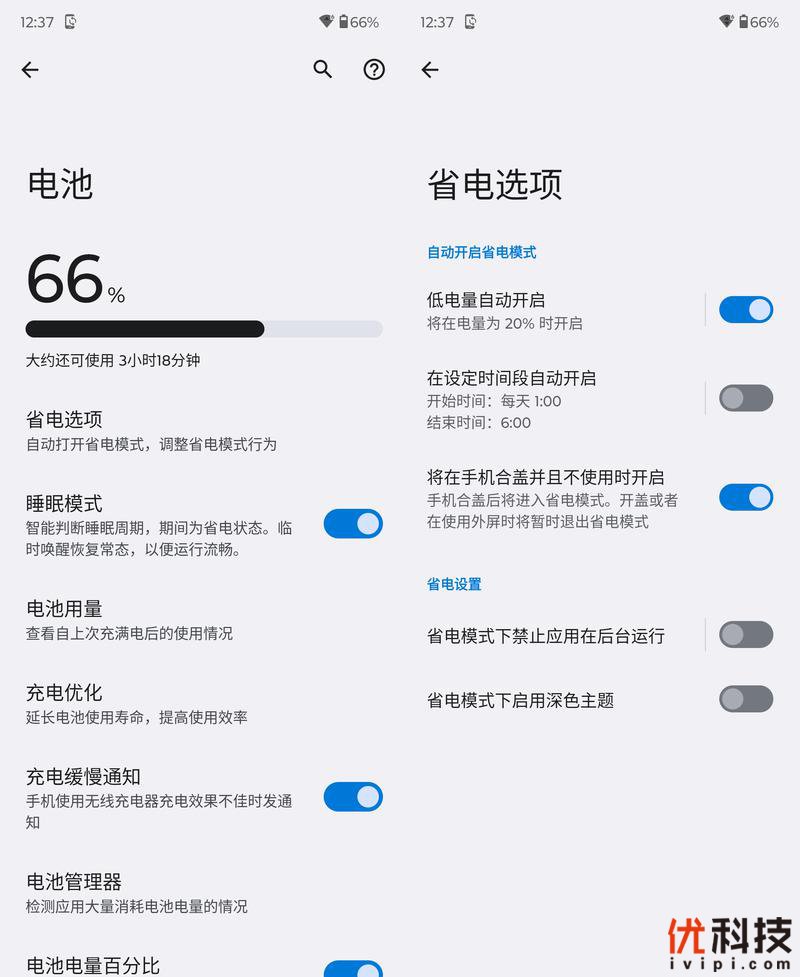This screenshot has width=800, height=977.
Task: Open search in battery settings
Action: pos(322,69)
